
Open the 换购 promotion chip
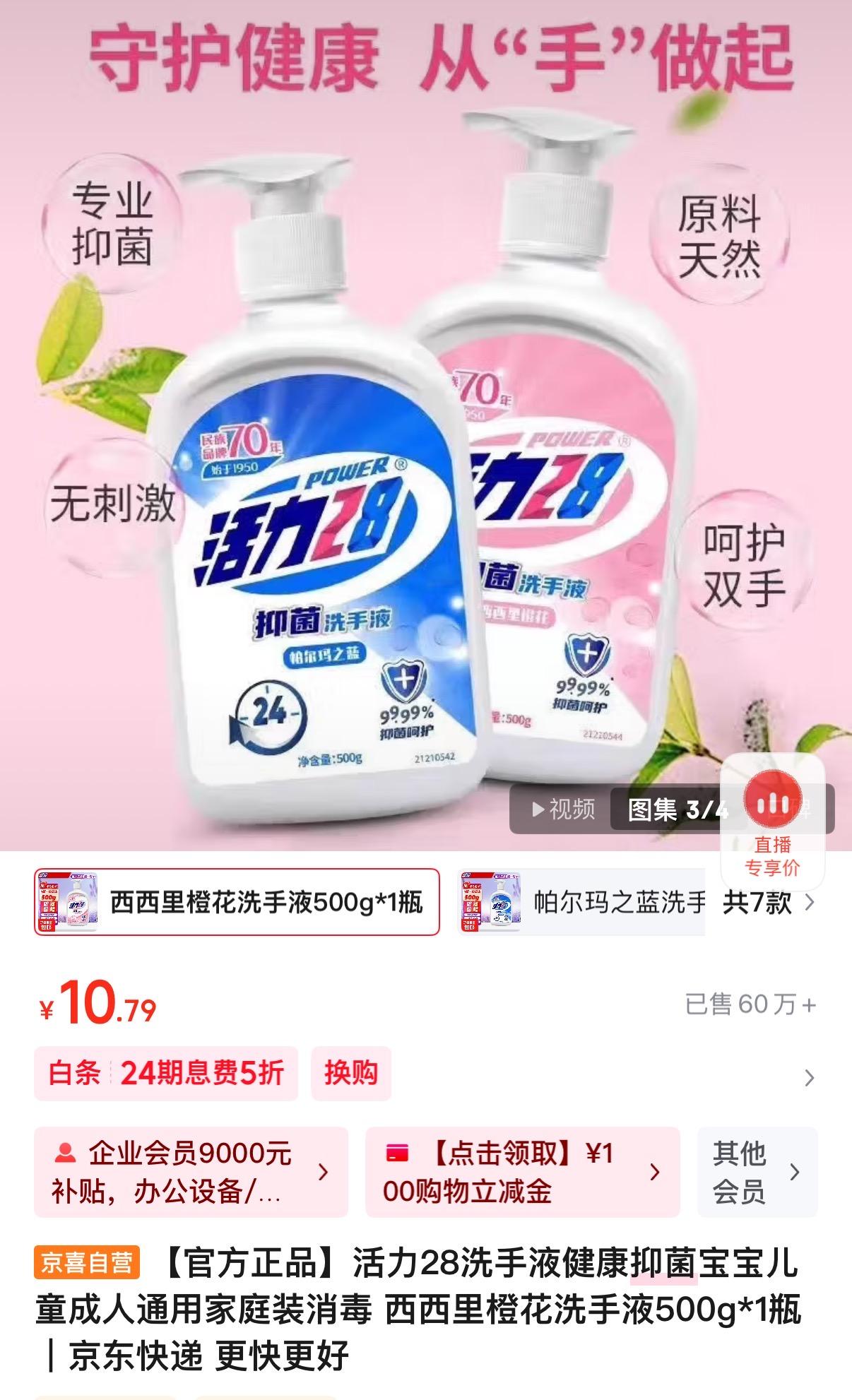pyautogui.click(x=351, y=1074)
